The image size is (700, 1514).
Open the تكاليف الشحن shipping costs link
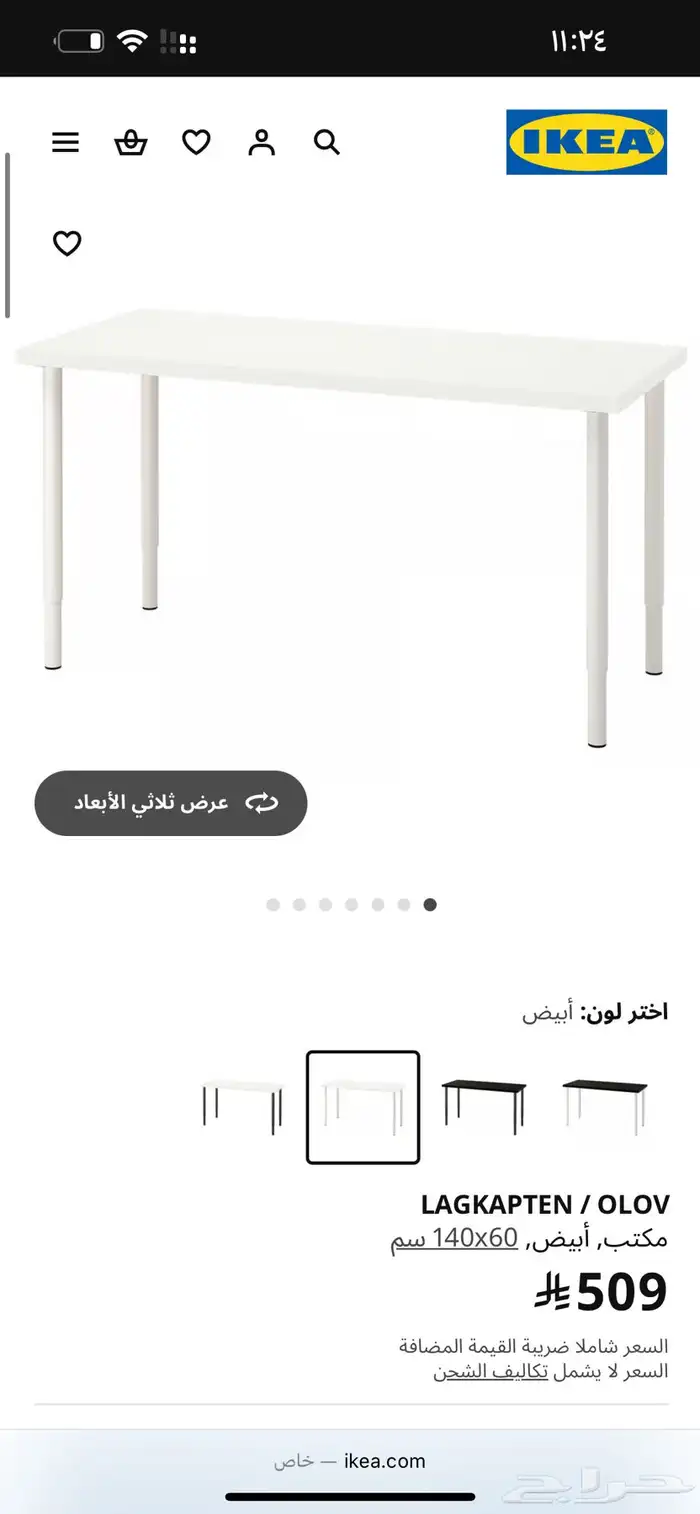(491, 1372)
